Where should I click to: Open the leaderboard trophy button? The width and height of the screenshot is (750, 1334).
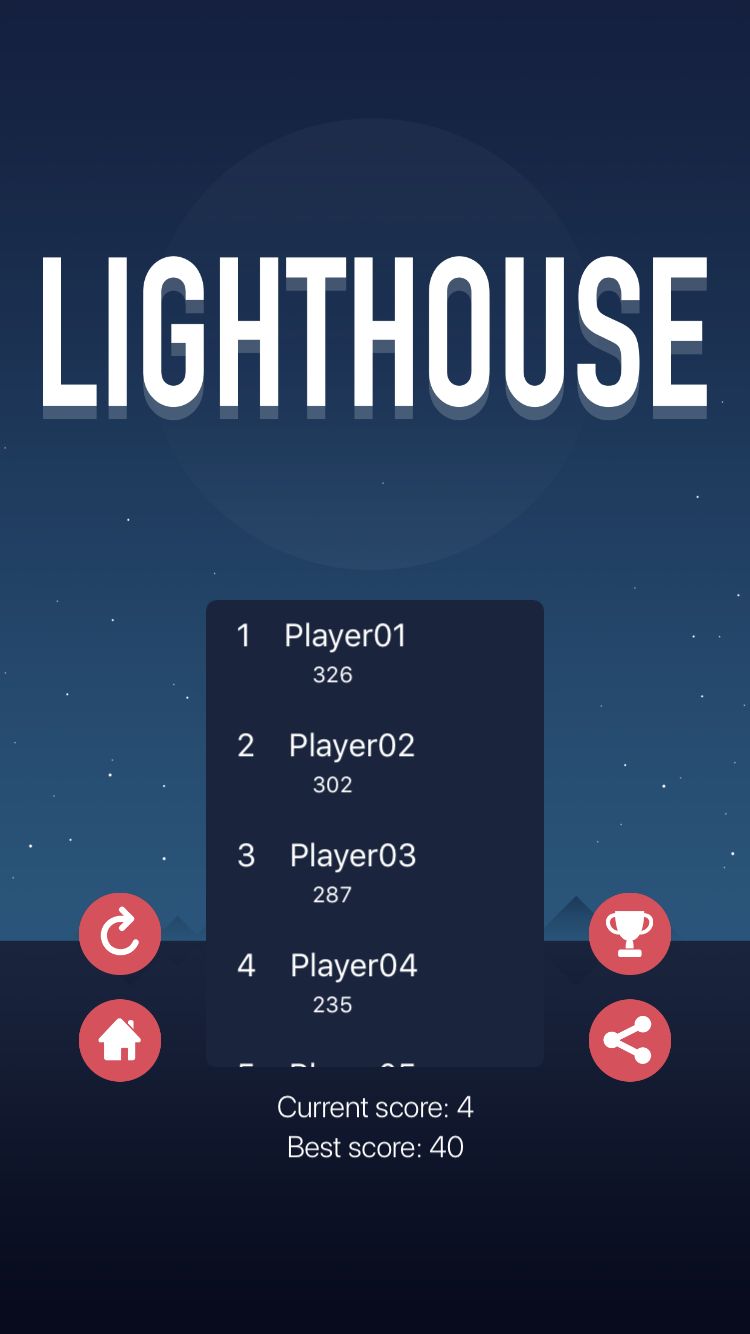click(x=630, y=934)
